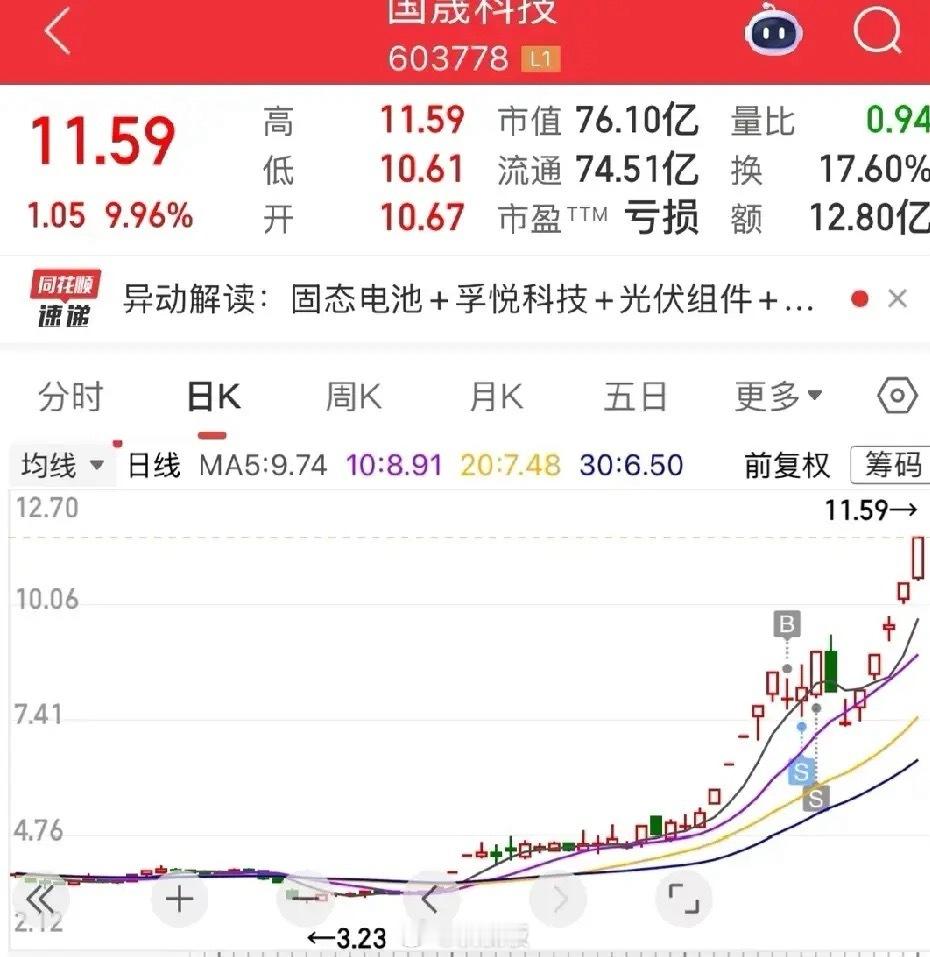Zoom in using the plus icon
The width and height of the screenshot is (930, 957).
tap(178, 898)
